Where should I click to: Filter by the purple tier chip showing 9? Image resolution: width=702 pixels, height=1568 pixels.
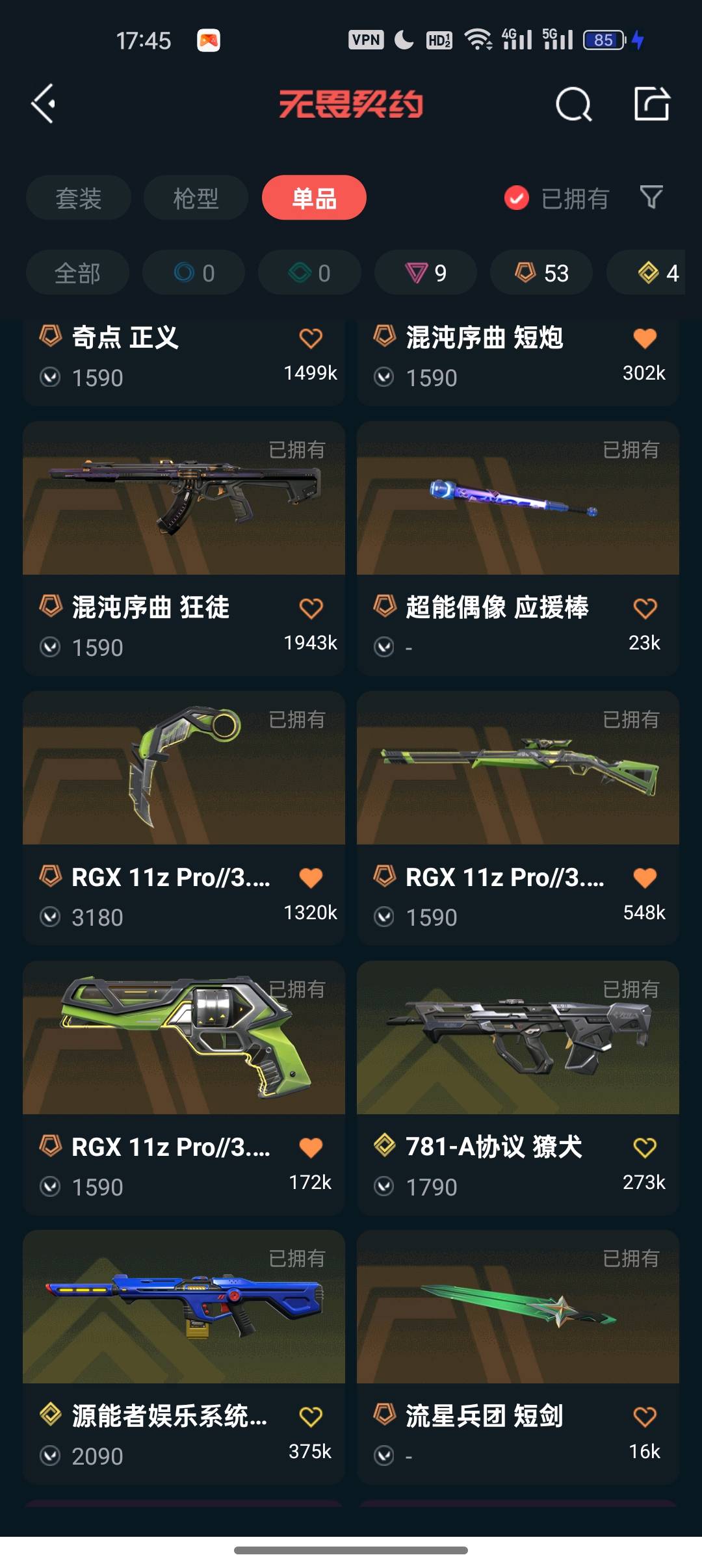pyautogui.click(x=426, y=273)
